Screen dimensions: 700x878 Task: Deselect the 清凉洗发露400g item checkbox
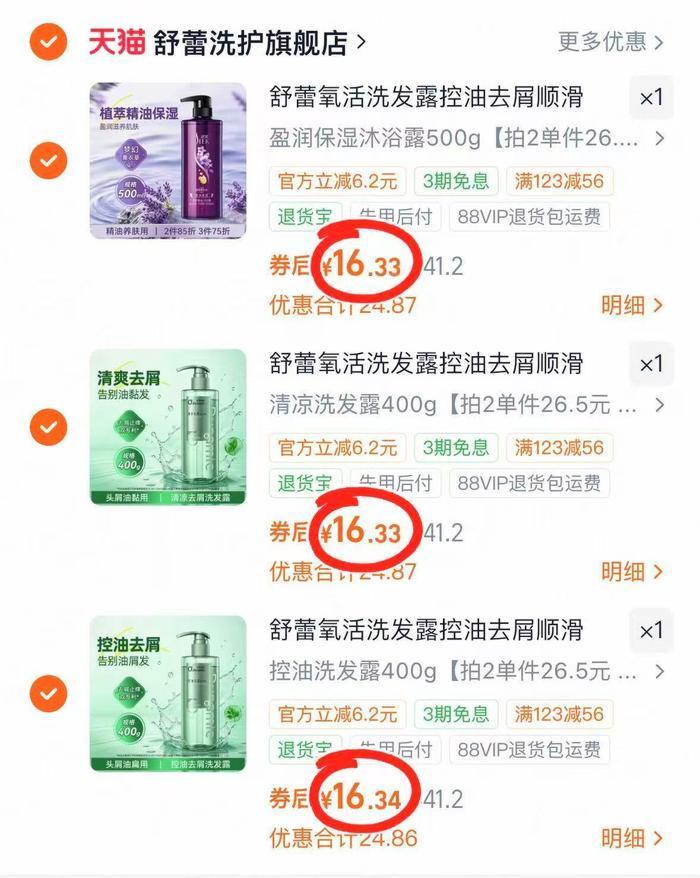[x=48, y=427]
